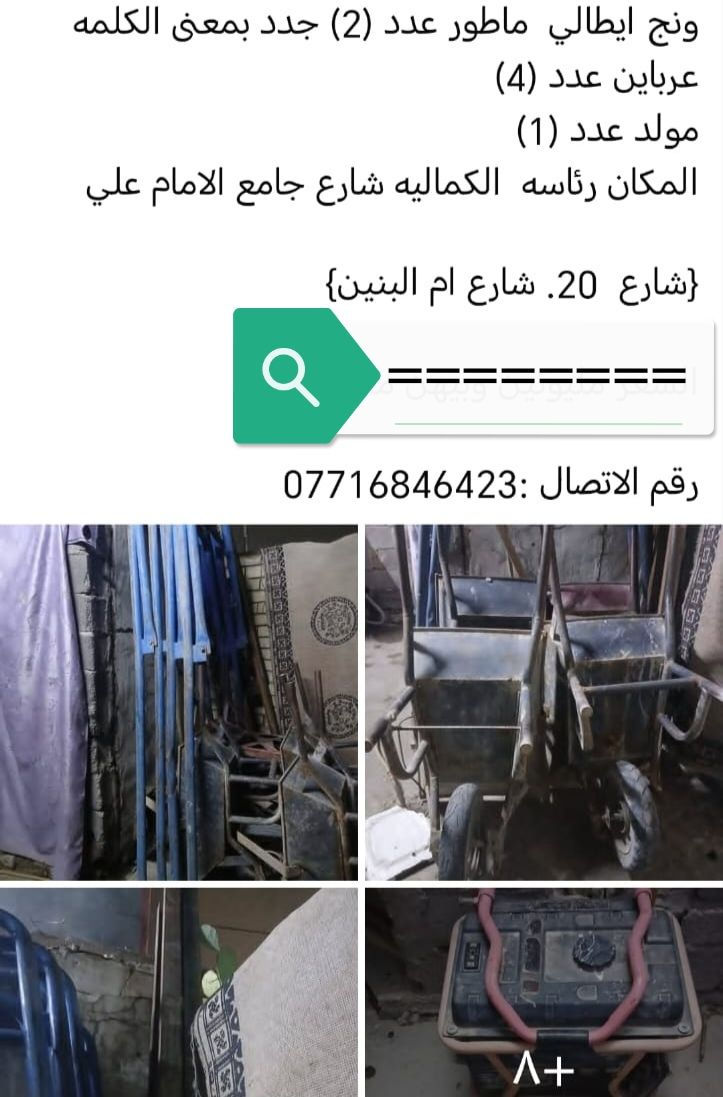
Task: Open the generator photo marked +8
Action: 543,992
